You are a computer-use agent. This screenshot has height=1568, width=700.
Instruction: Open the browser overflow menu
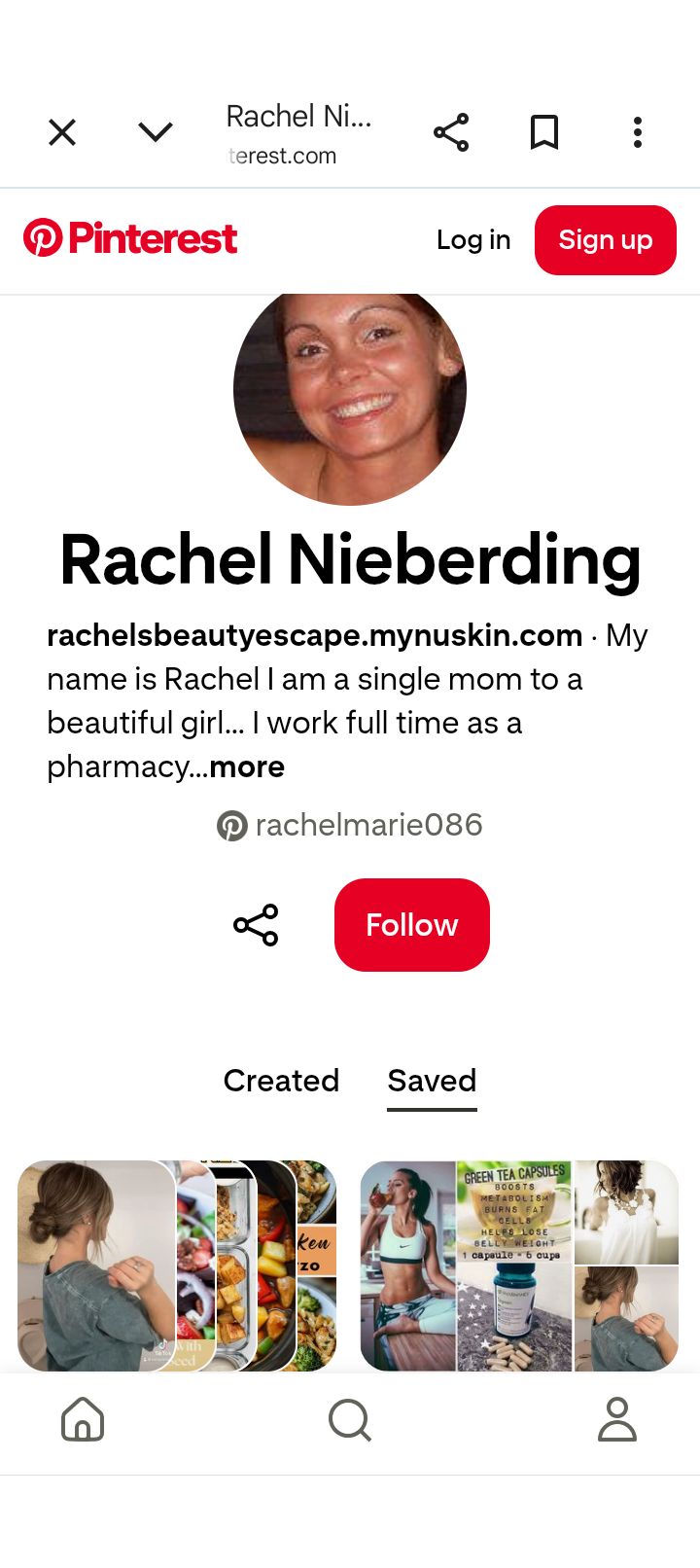pyautogui.click(x=638, y=132)
